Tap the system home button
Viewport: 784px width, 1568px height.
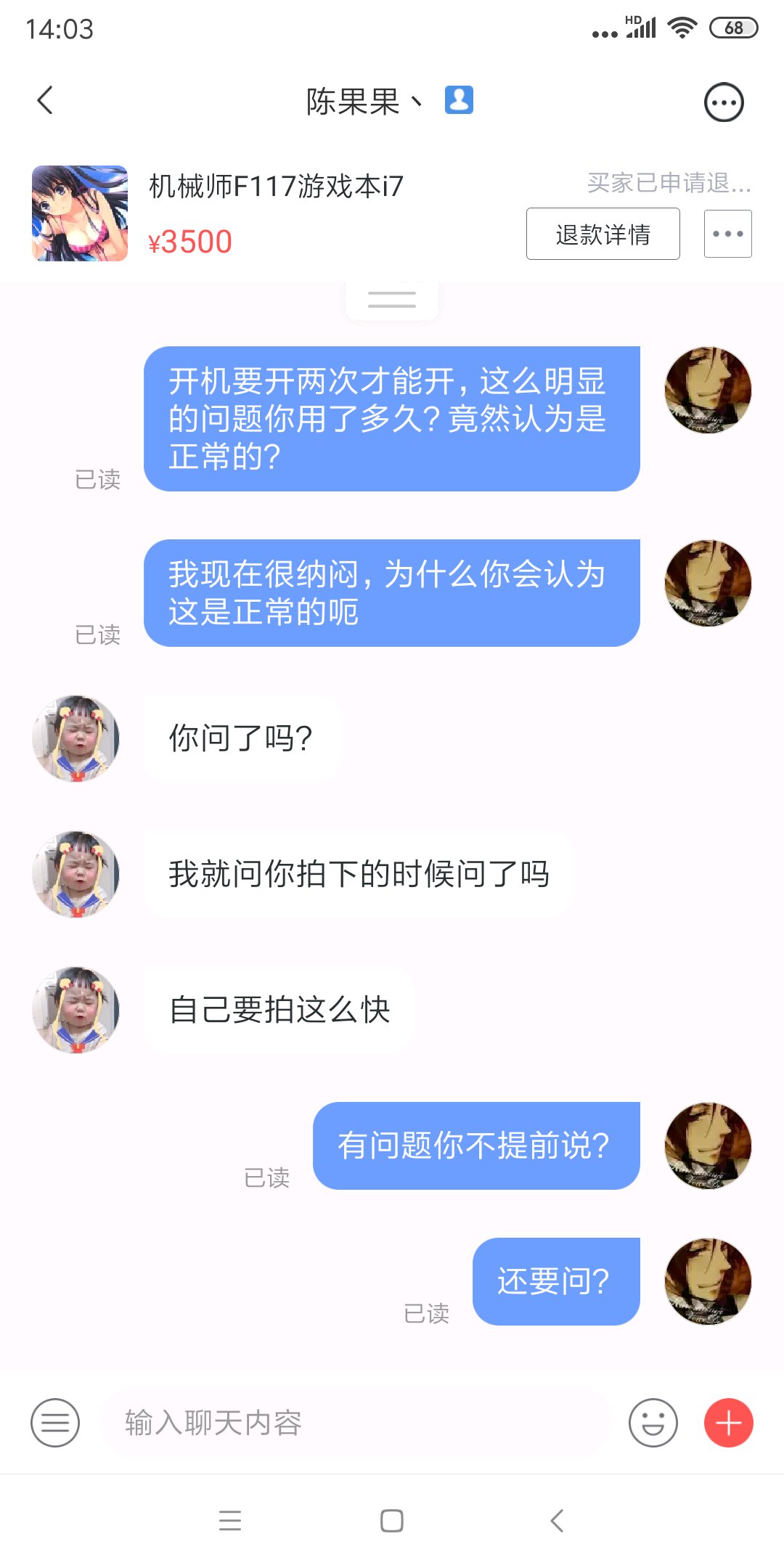pyautogui.click(x=391, y=1521)
